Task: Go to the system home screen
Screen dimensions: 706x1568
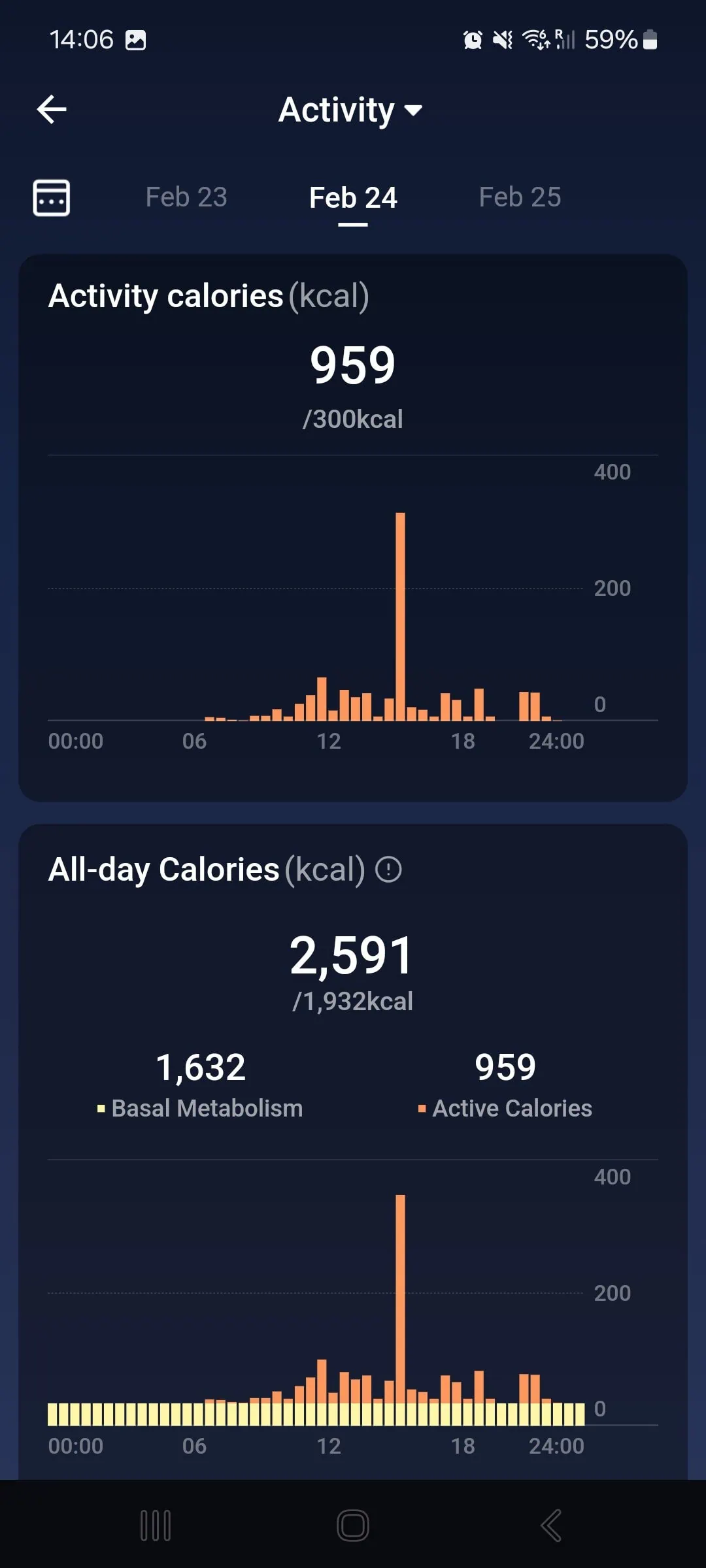Action: click(353, 1526)
